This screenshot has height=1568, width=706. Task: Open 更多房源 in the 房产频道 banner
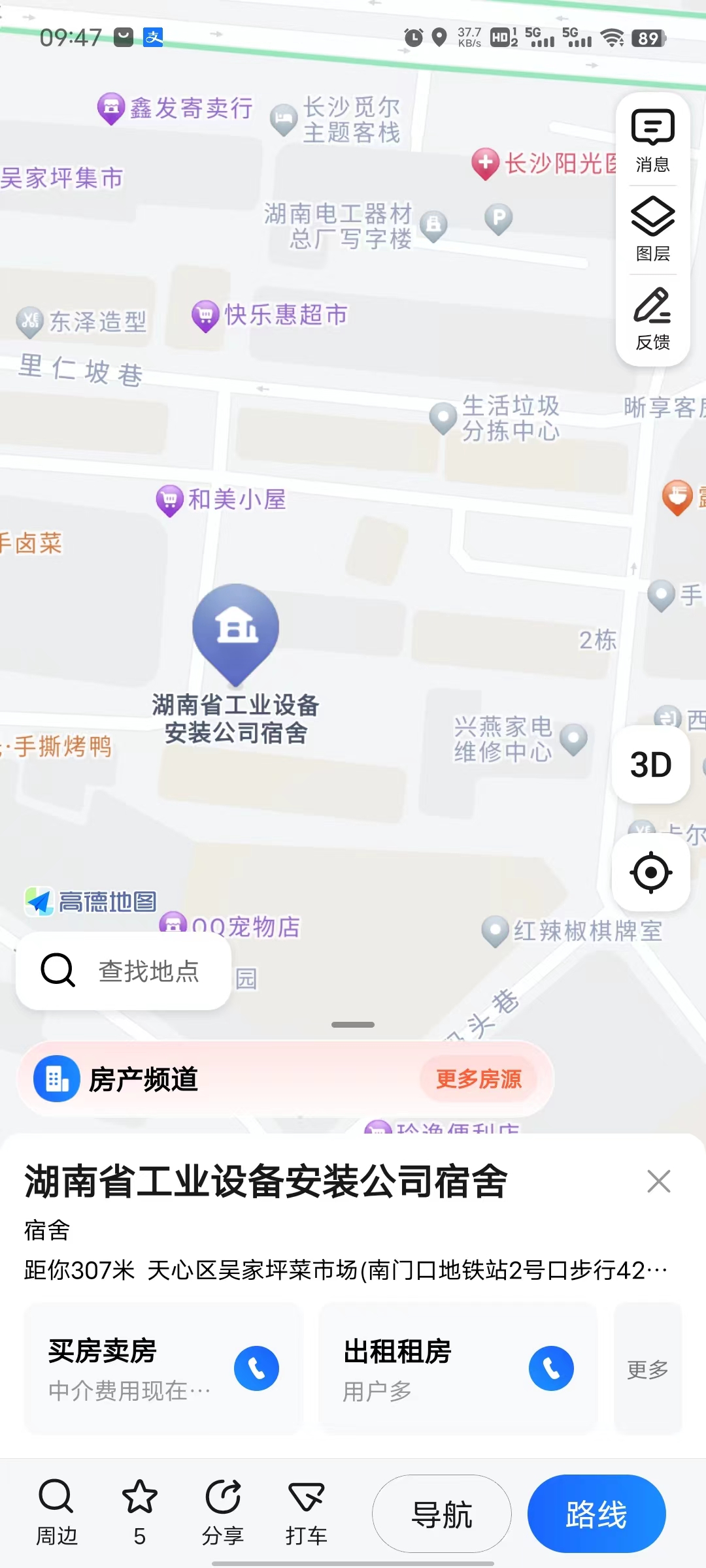(x=479, y=1079)
